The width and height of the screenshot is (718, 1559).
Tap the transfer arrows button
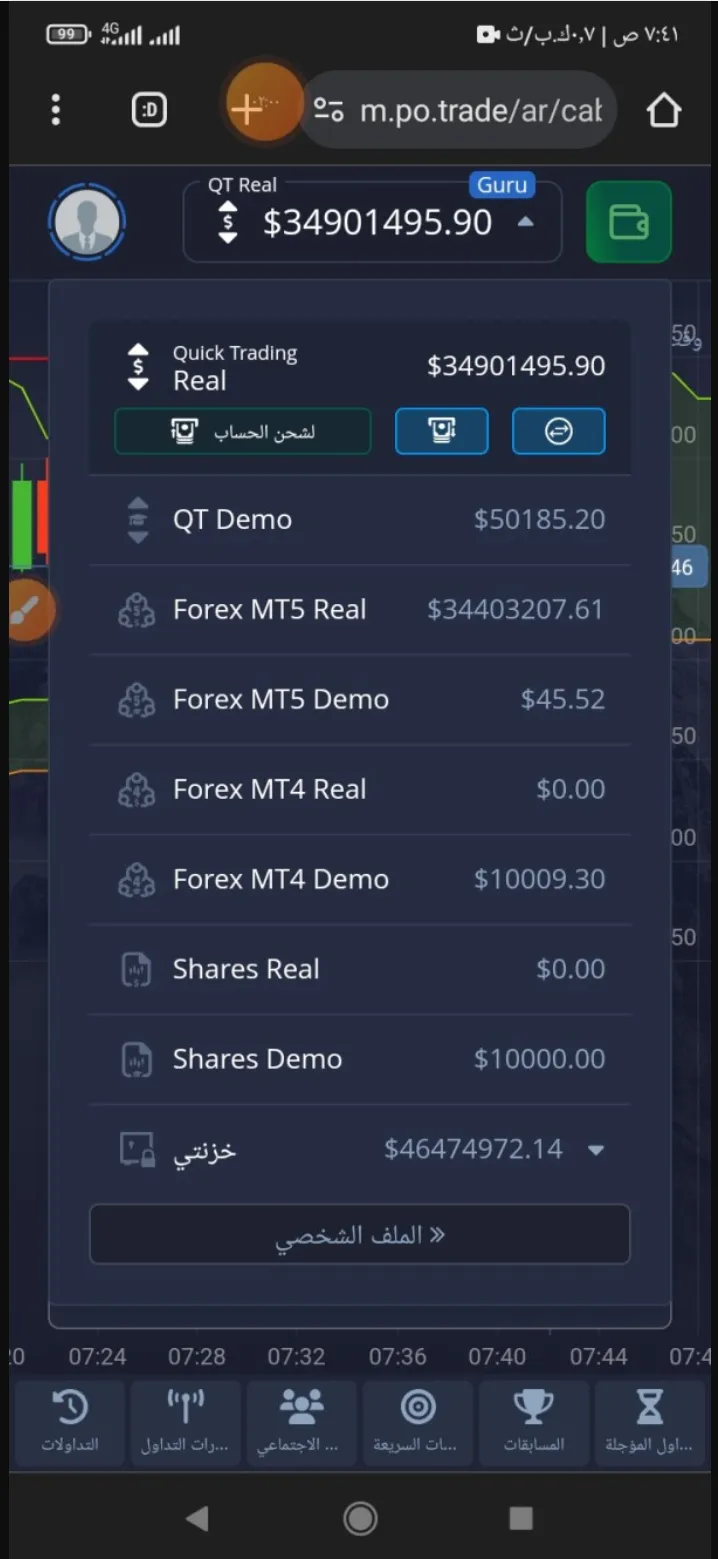[x=558, y=432]
